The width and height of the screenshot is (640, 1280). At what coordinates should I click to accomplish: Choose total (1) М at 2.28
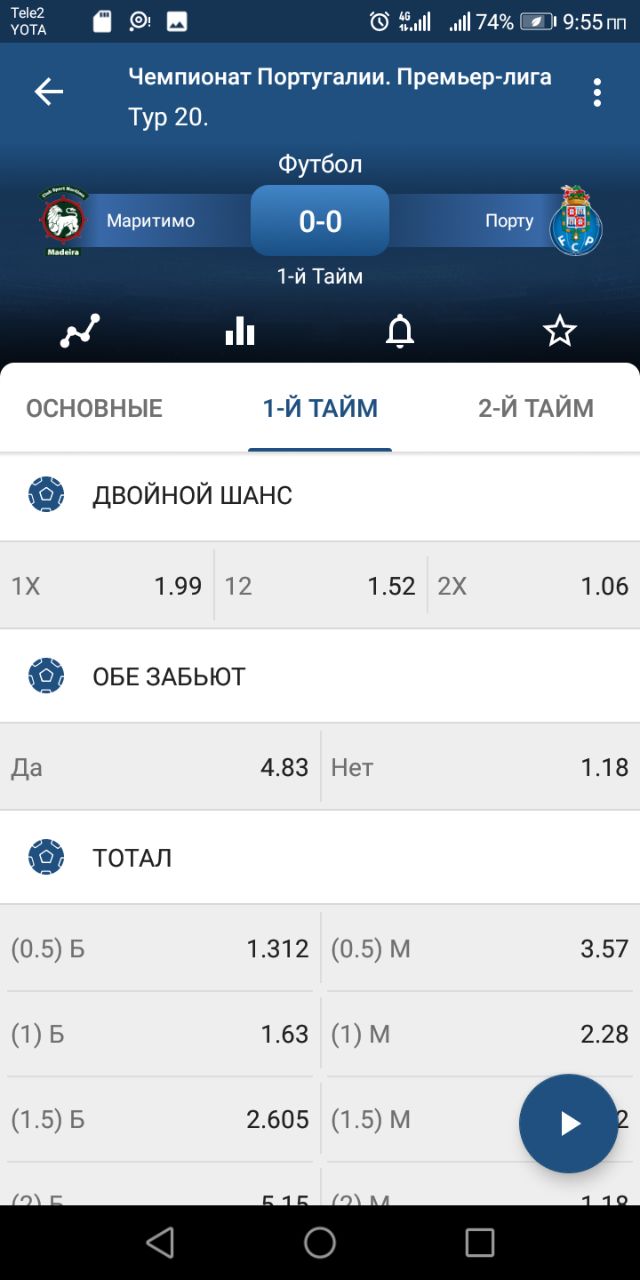point(480,1034)
